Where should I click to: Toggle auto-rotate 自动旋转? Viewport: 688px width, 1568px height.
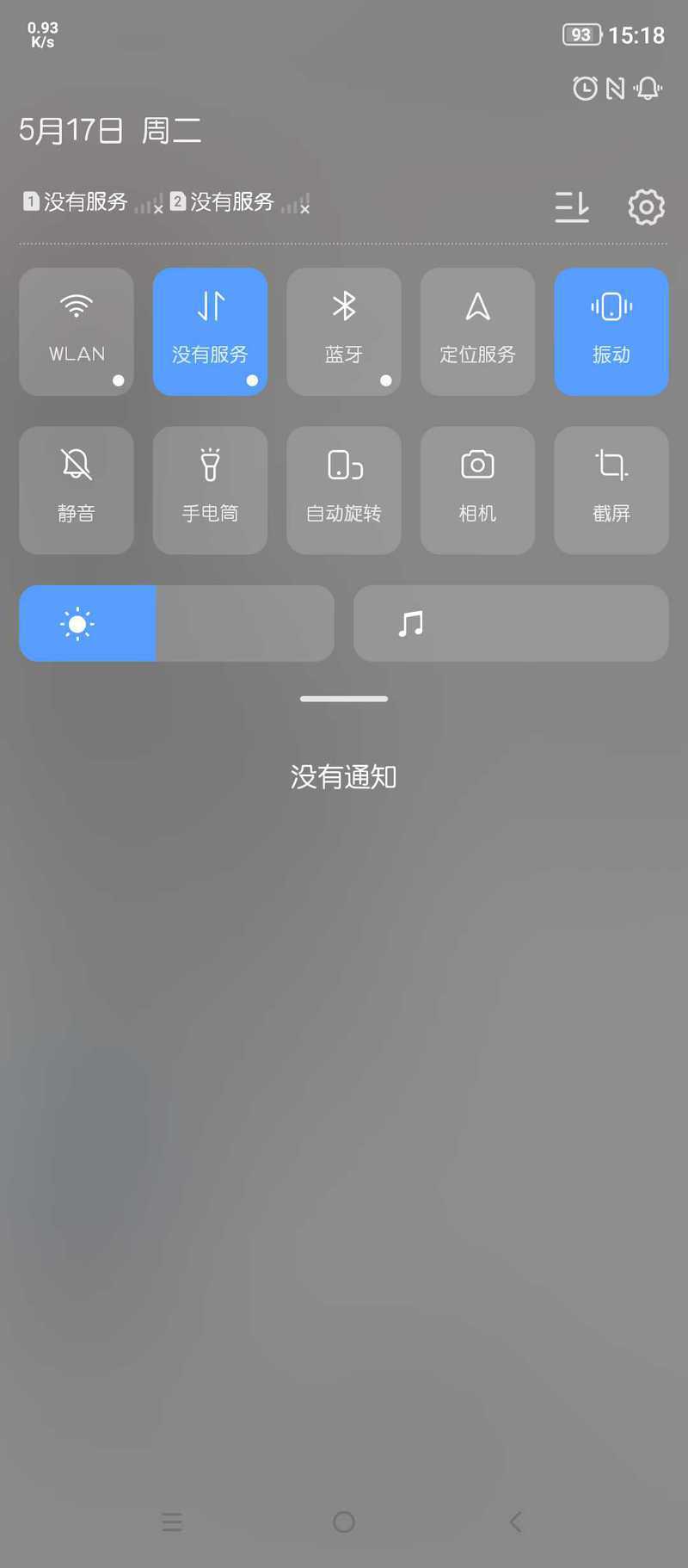pyautogui.click(x=344, y=491)
